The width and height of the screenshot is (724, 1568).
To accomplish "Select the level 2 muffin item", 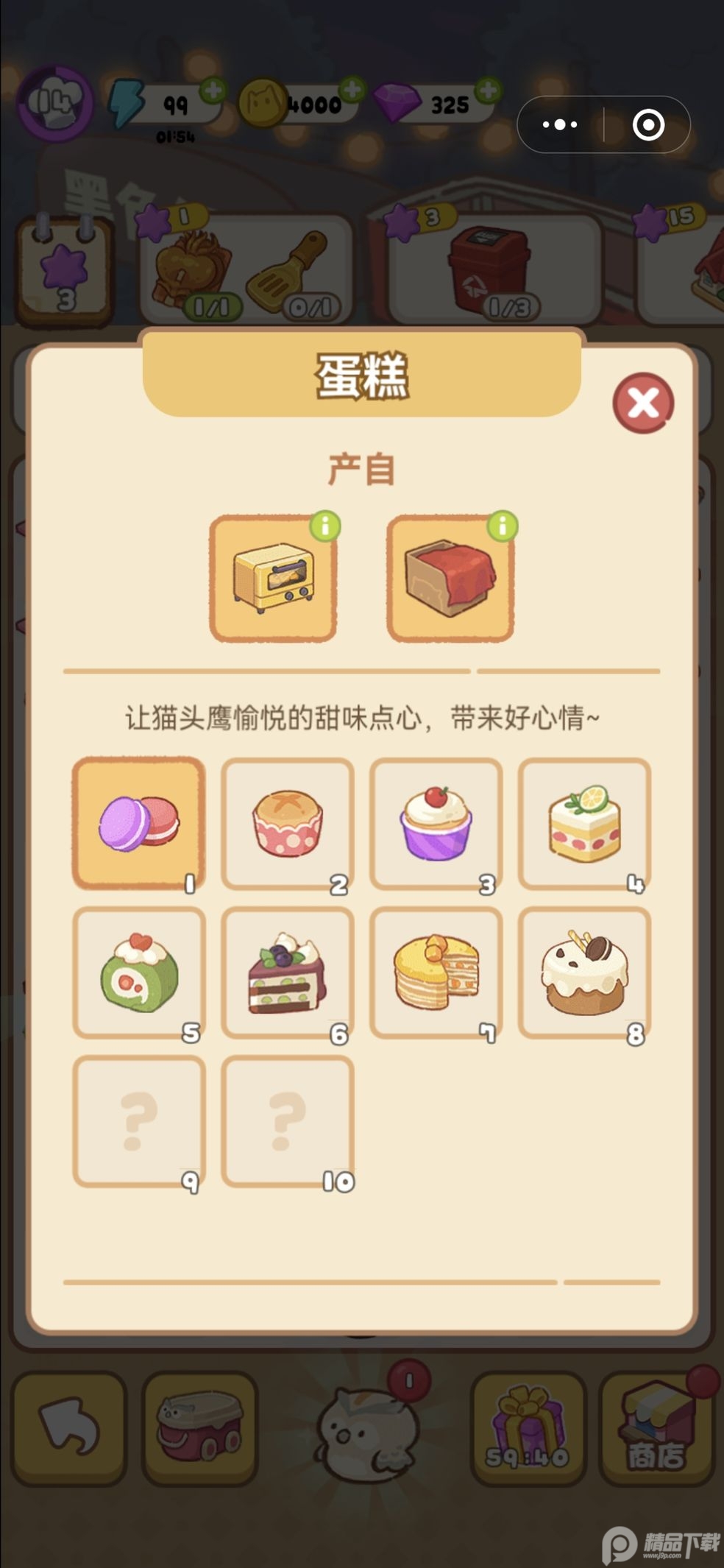I will pos(287,823).
